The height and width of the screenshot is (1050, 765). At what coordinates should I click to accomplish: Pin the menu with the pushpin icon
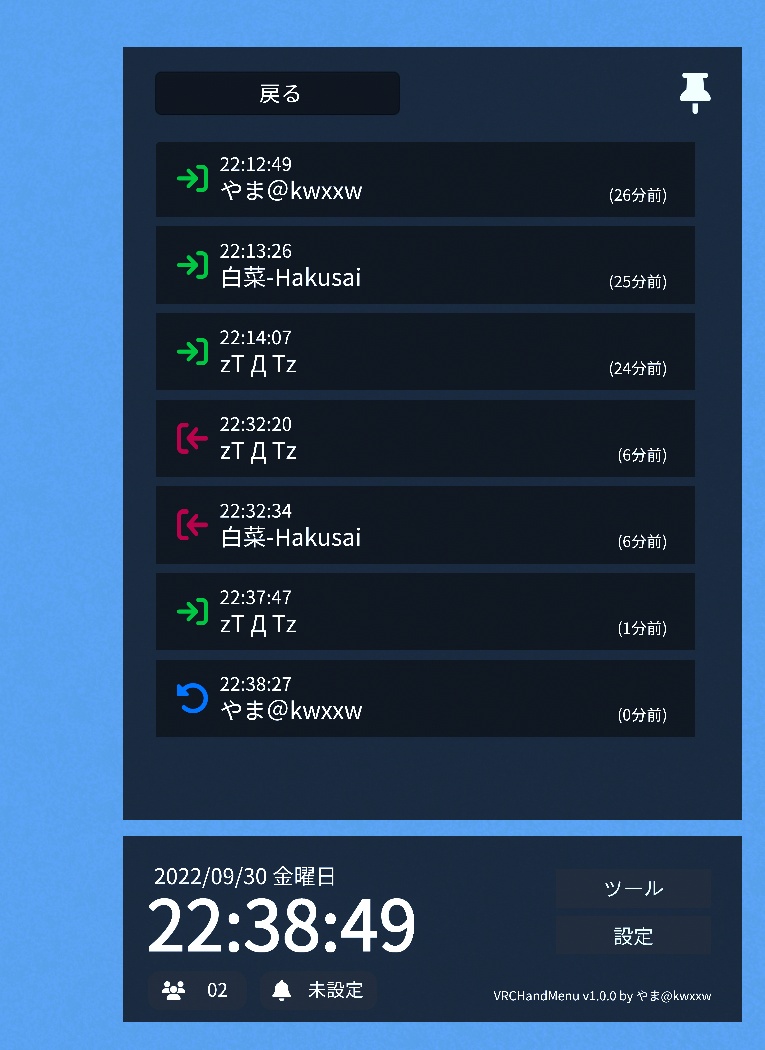coord(695,93)
